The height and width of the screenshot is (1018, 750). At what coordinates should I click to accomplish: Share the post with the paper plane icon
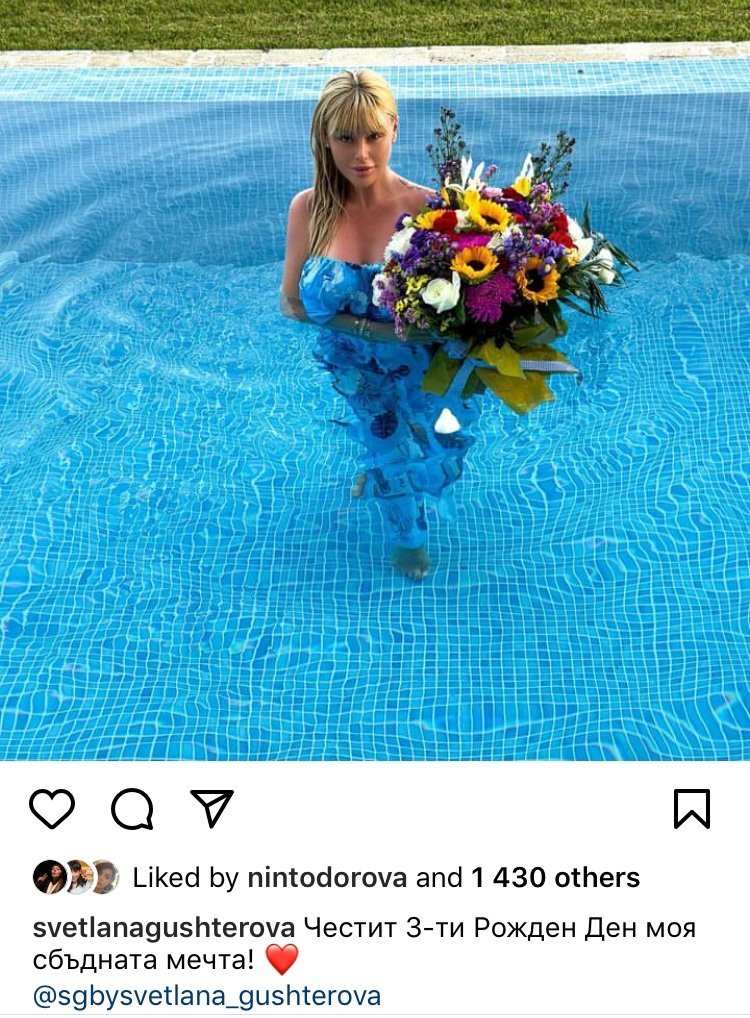click(x=212, y=808)
